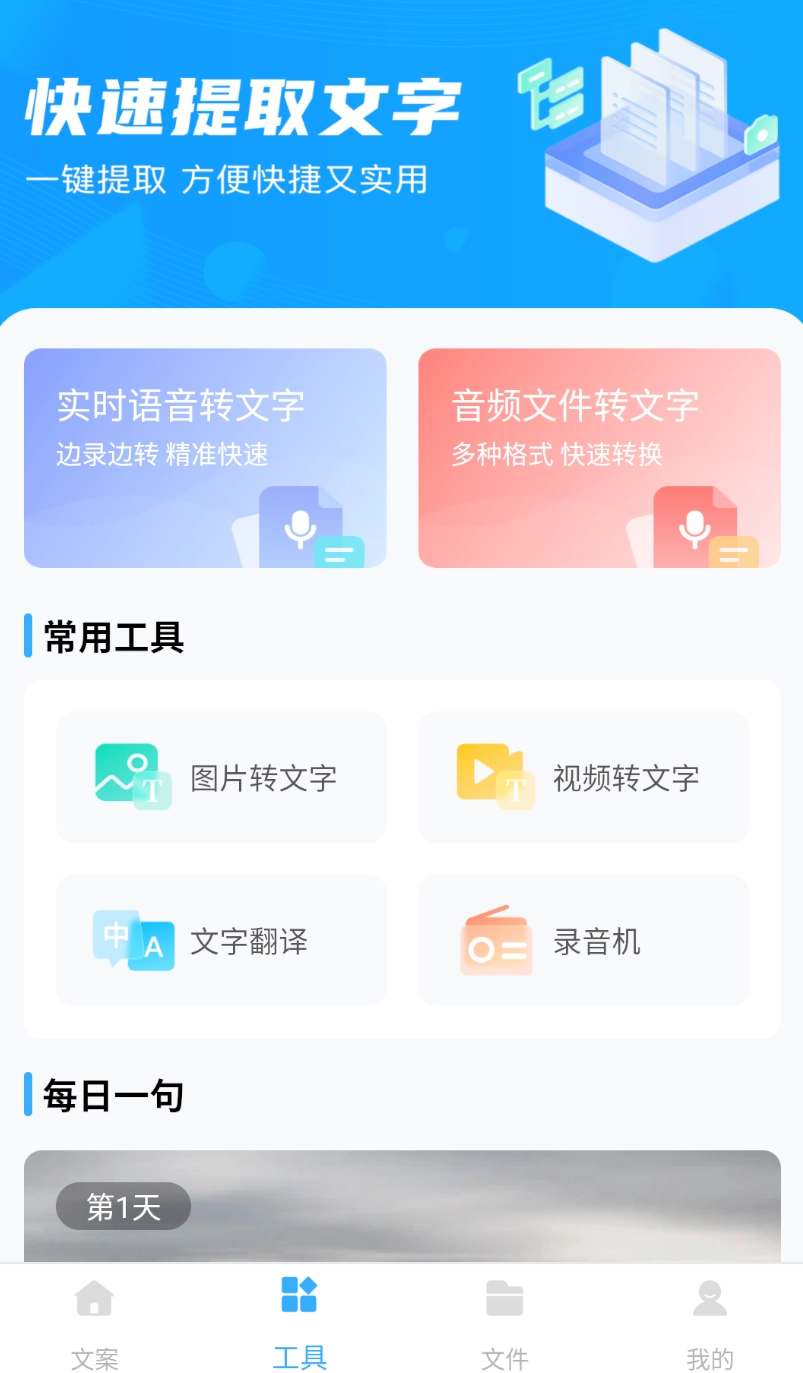This screenshot has height=1373, width=803.
Task: Select the 图片转文字 (image to text) tool icon
Action: click(130, 777)
